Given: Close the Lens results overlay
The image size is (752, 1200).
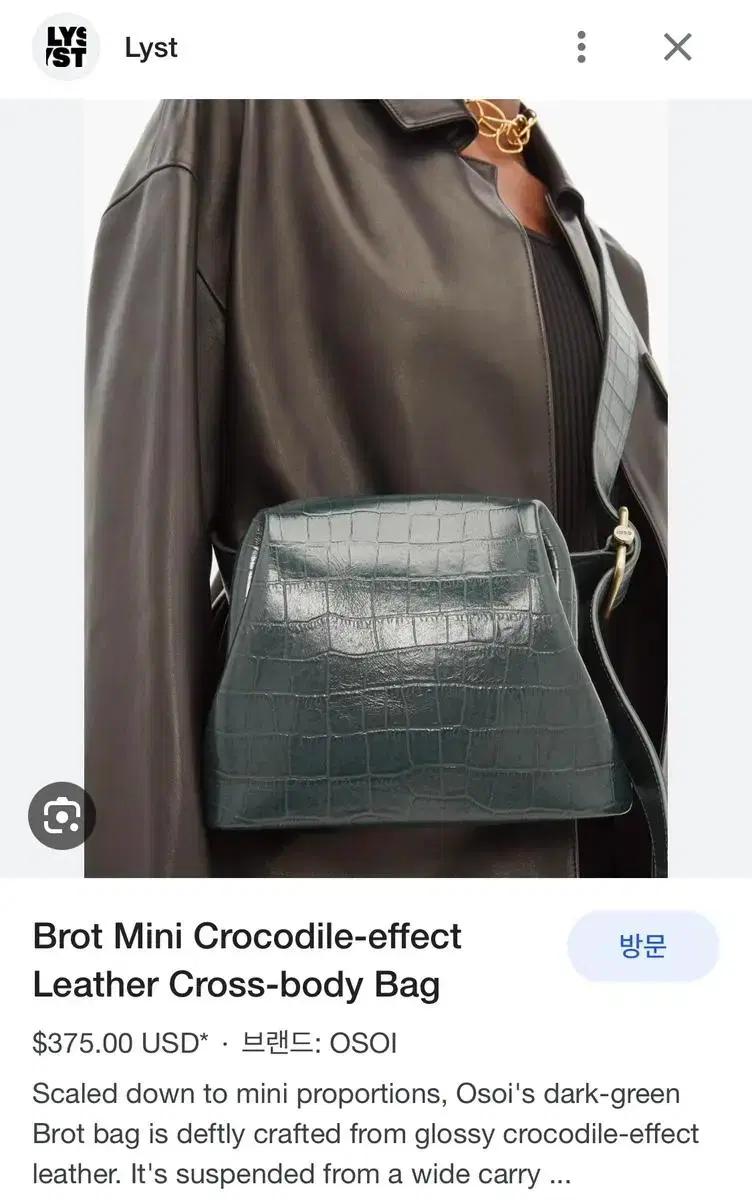Looking at the screenshot, I should click(x=677, y=46).
